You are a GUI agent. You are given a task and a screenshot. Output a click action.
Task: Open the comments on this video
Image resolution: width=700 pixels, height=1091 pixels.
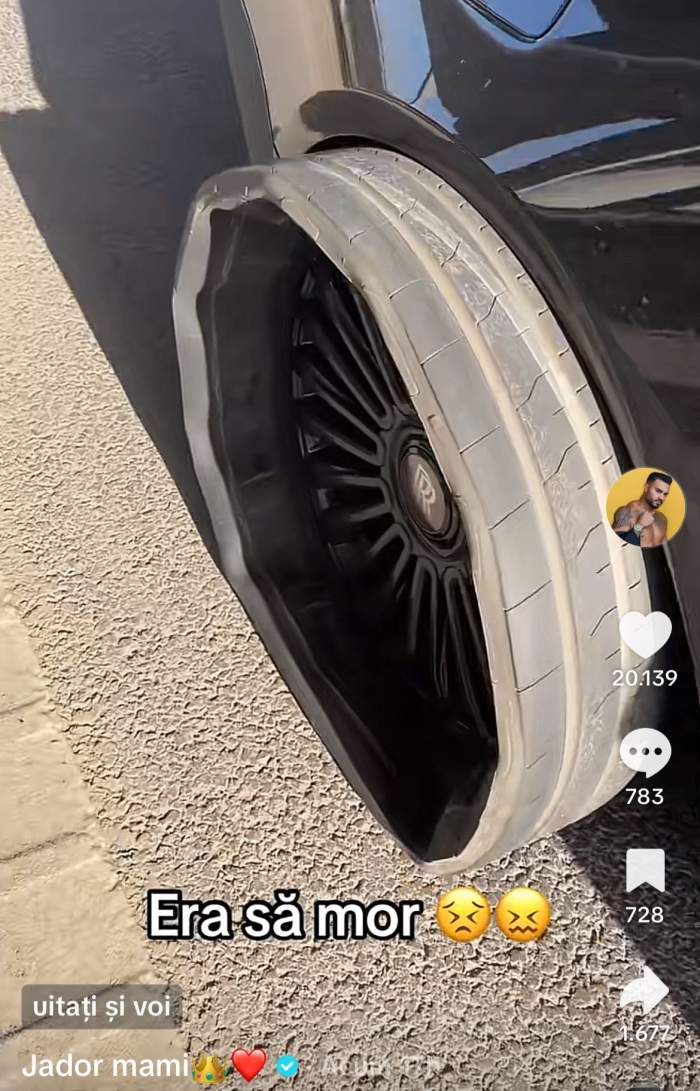[645, 752]
